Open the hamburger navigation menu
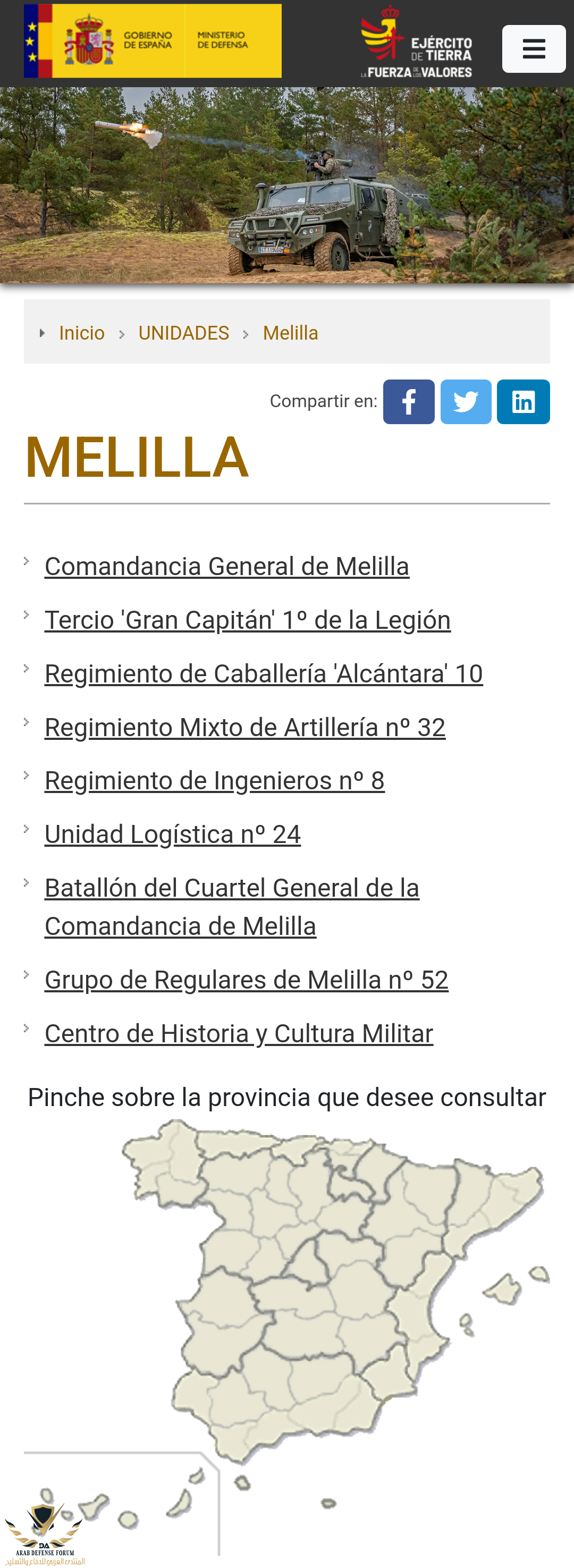This screenshot has width=574, height=1568. click(x=533, y=49)
